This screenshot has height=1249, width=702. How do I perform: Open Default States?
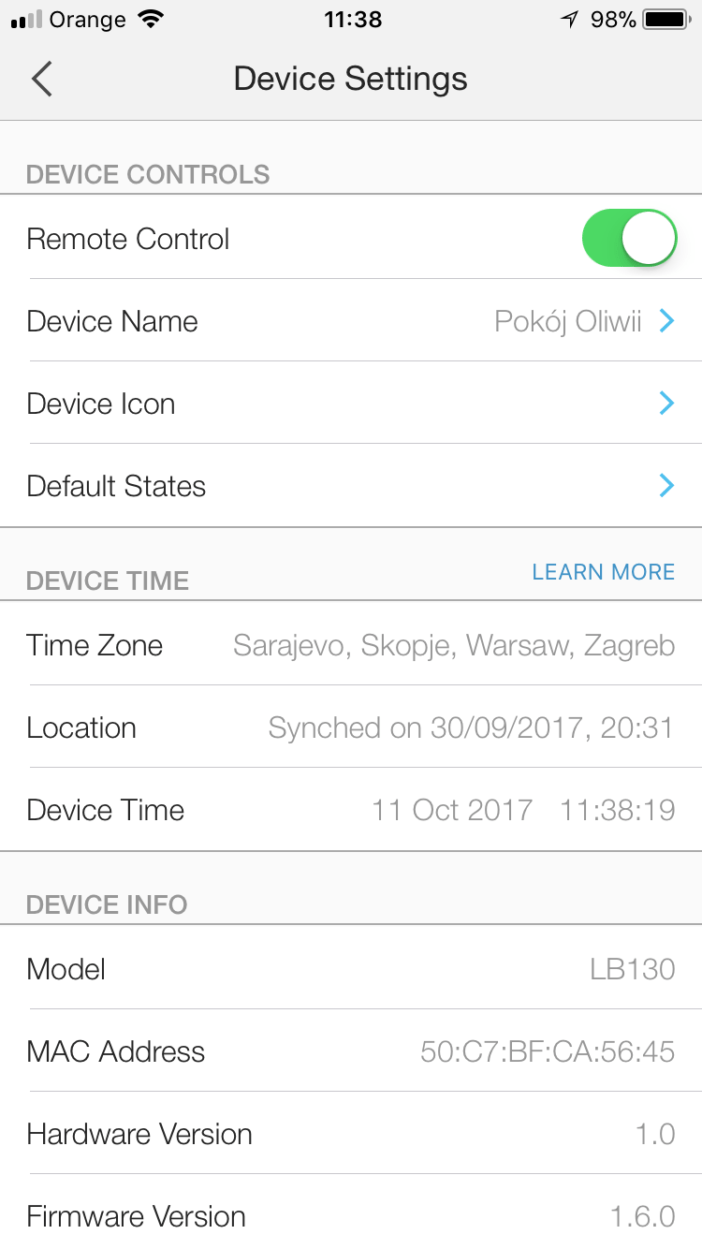click(x=351, y=486)
